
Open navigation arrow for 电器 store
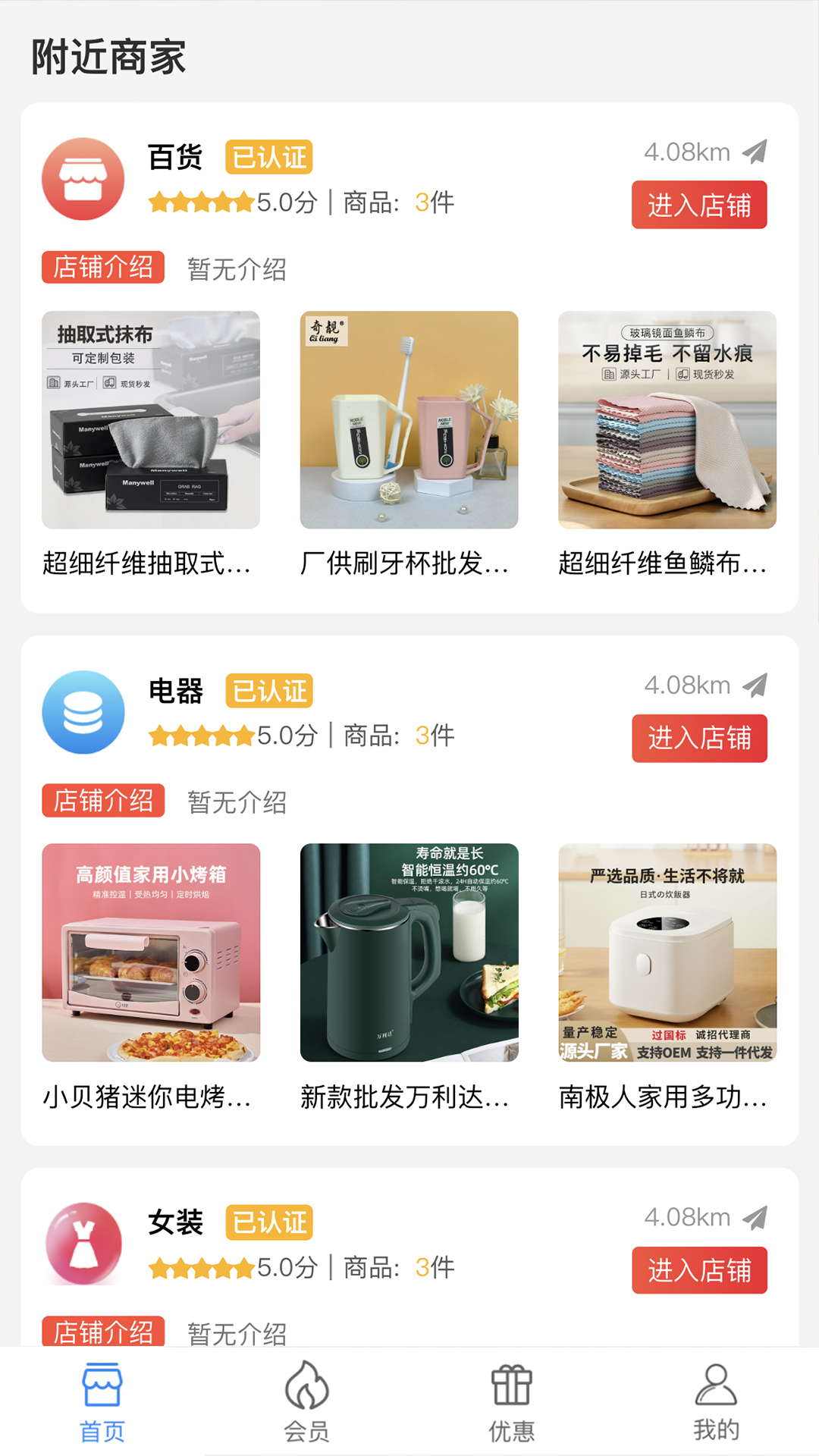[x=755, y=685]
